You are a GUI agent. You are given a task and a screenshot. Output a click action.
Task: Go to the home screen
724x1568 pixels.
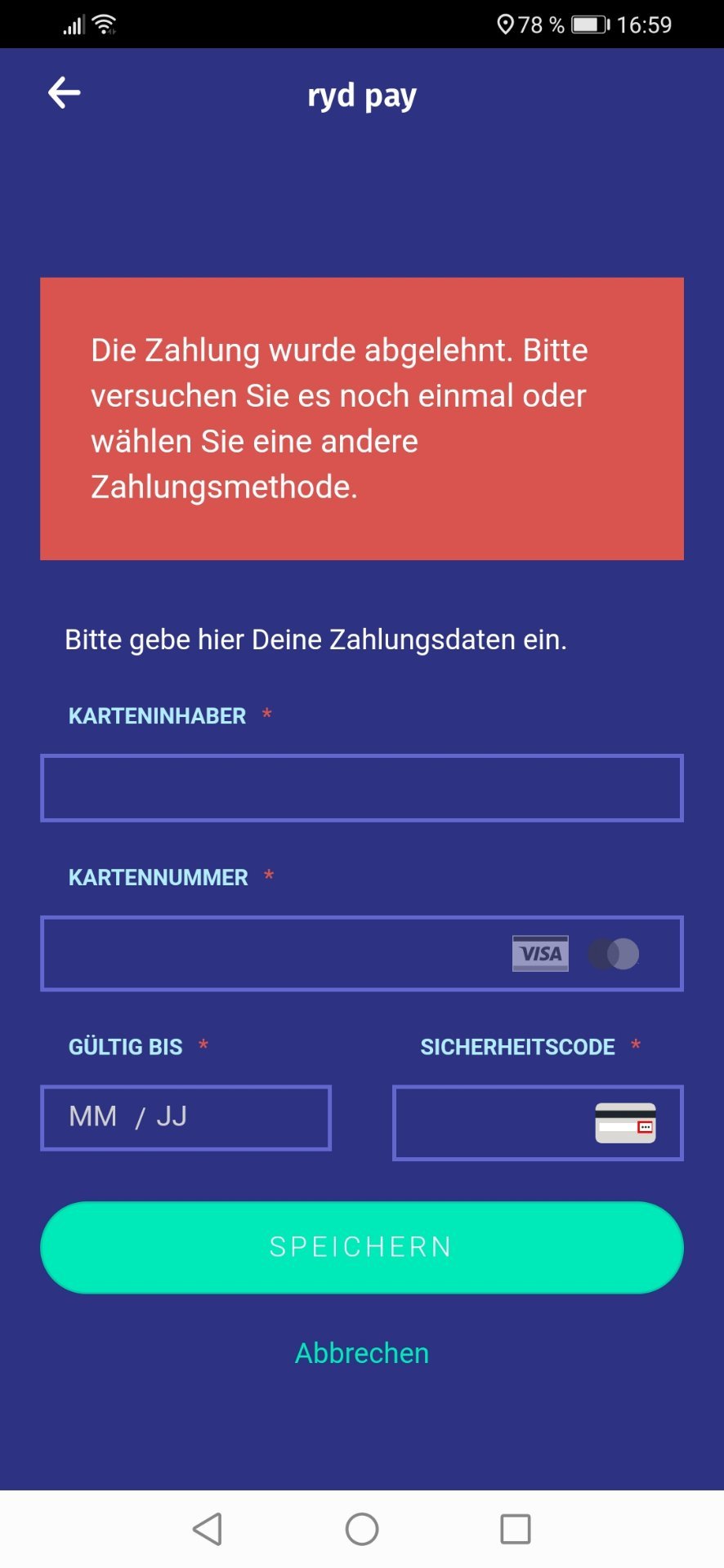click(362, 1529)
